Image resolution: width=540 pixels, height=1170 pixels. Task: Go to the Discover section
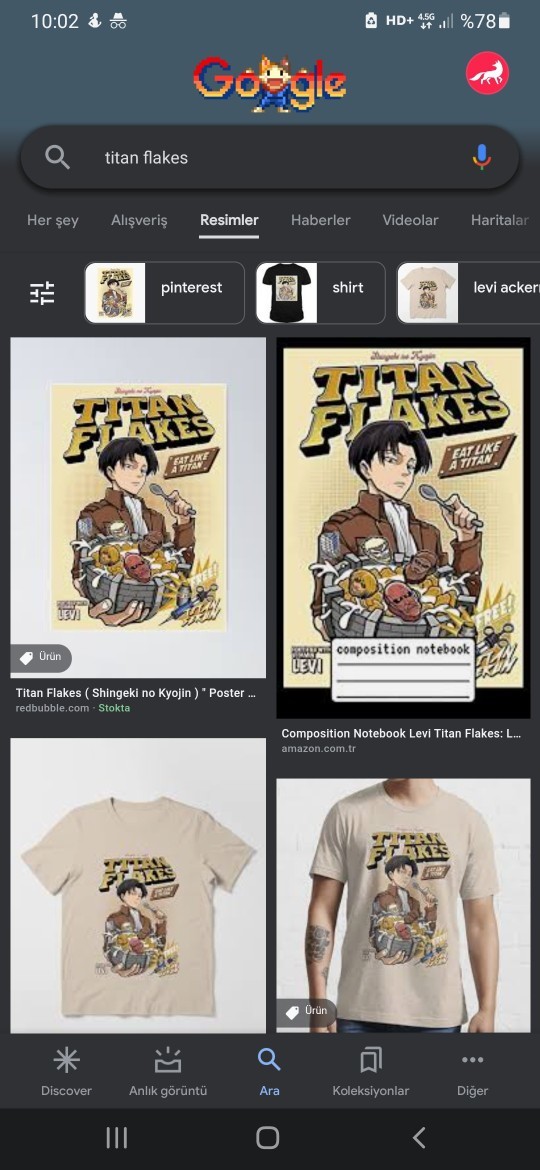66,1072
